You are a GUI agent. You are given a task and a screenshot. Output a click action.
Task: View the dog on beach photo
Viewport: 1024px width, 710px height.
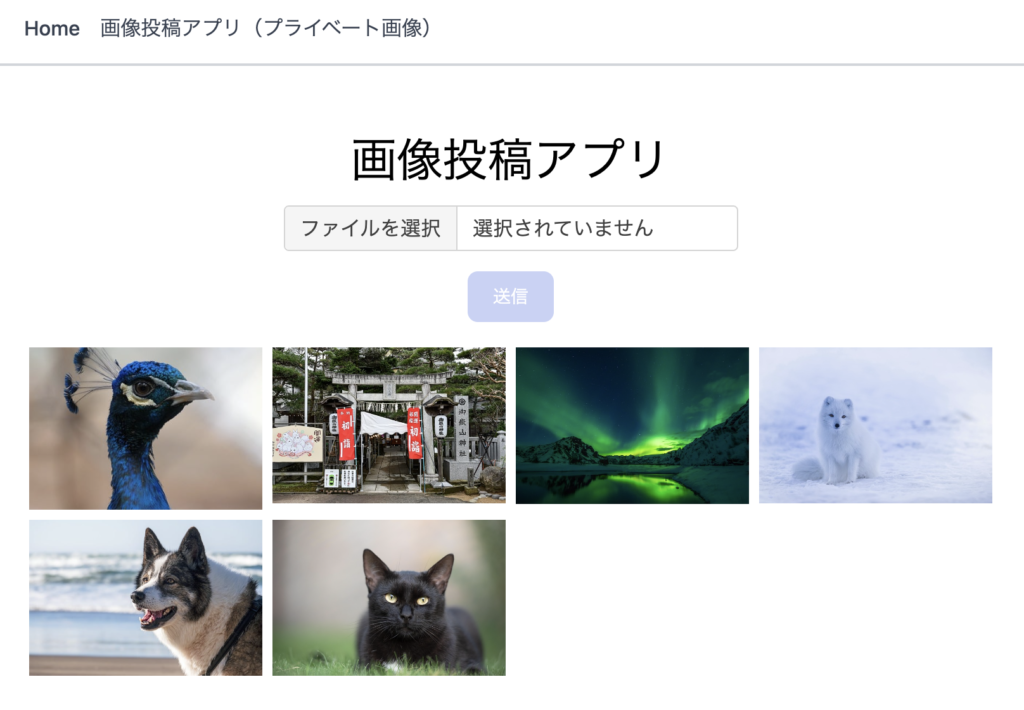point(145,597)
